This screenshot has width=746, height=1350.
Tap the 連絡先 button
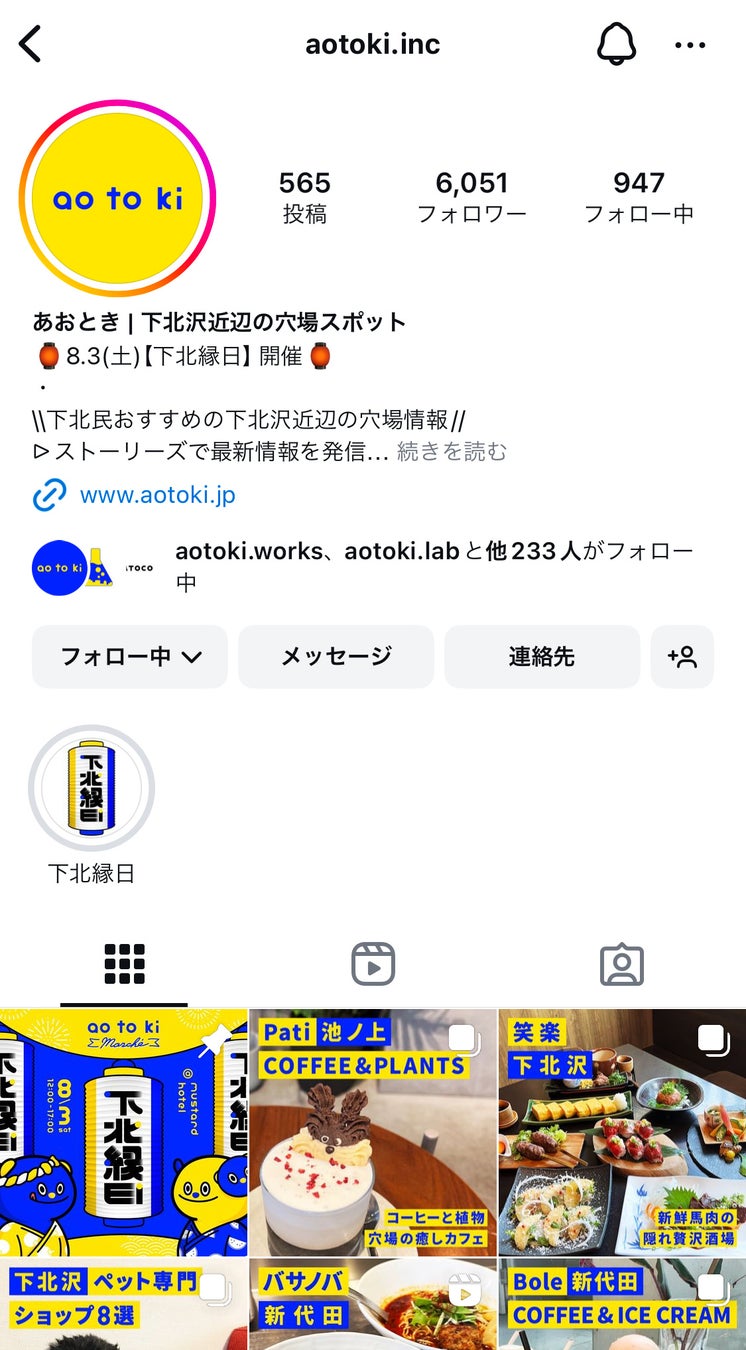click(x=541, y=657)
